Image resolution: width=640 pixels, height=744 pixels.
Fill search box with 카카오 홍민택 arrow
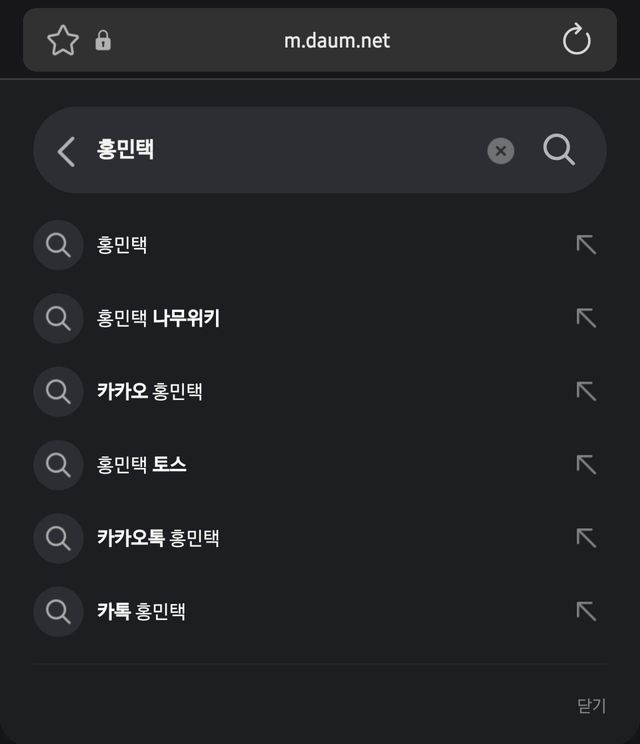[x=586, y=391]
